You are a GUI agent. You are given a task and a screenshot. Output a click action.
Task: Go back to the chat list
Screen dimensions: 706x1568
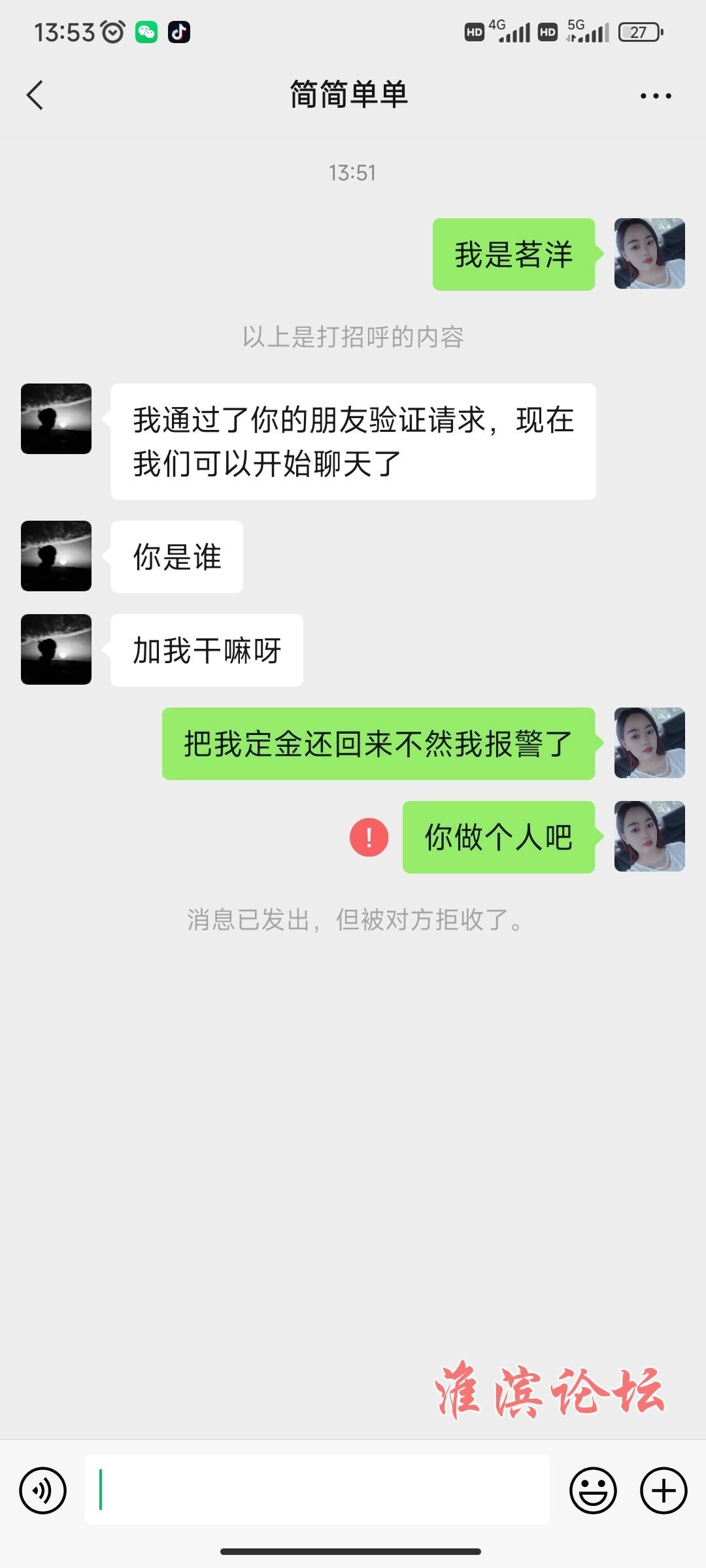pyautogui.click(x=35, y=95)
